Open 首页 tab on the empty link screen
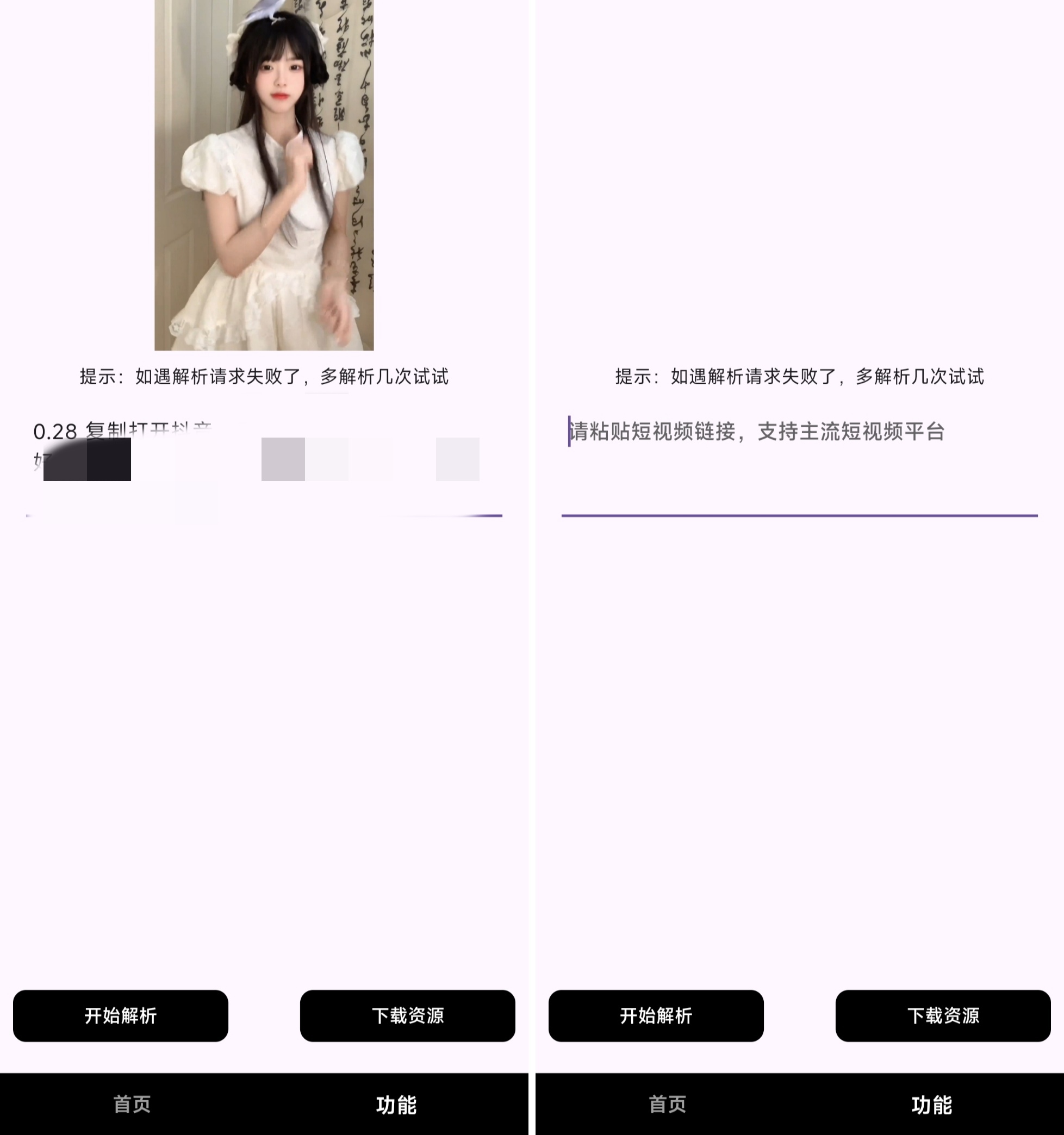 [668, 1104]
